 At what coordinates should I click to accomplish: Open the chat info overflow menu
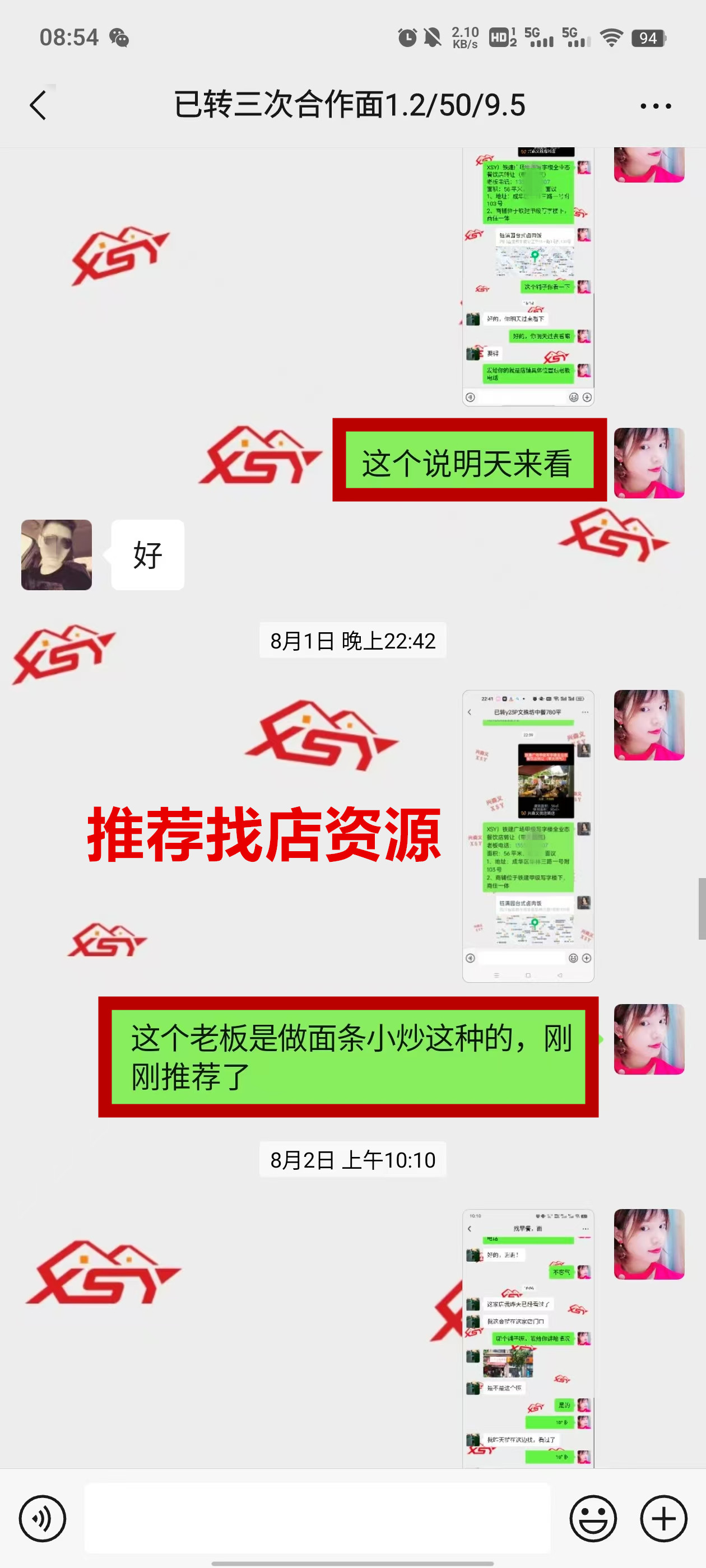pos(656,106)
